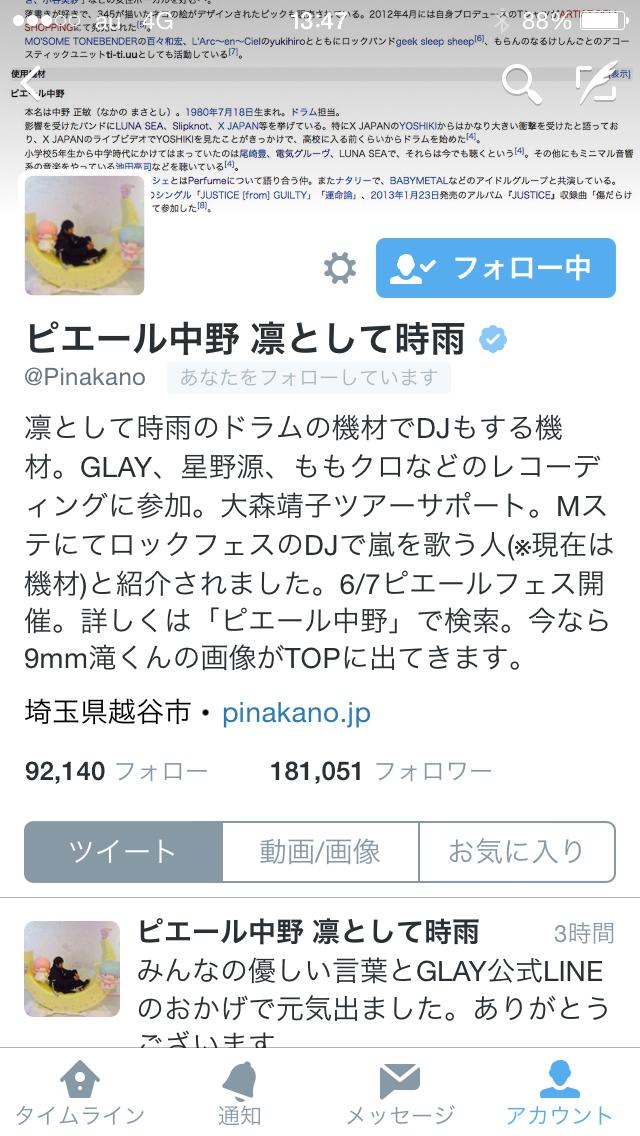The width and height of the screenshot is (640, 1136).
Task: Open the 通知 notifications tab
Action: 240,1095
